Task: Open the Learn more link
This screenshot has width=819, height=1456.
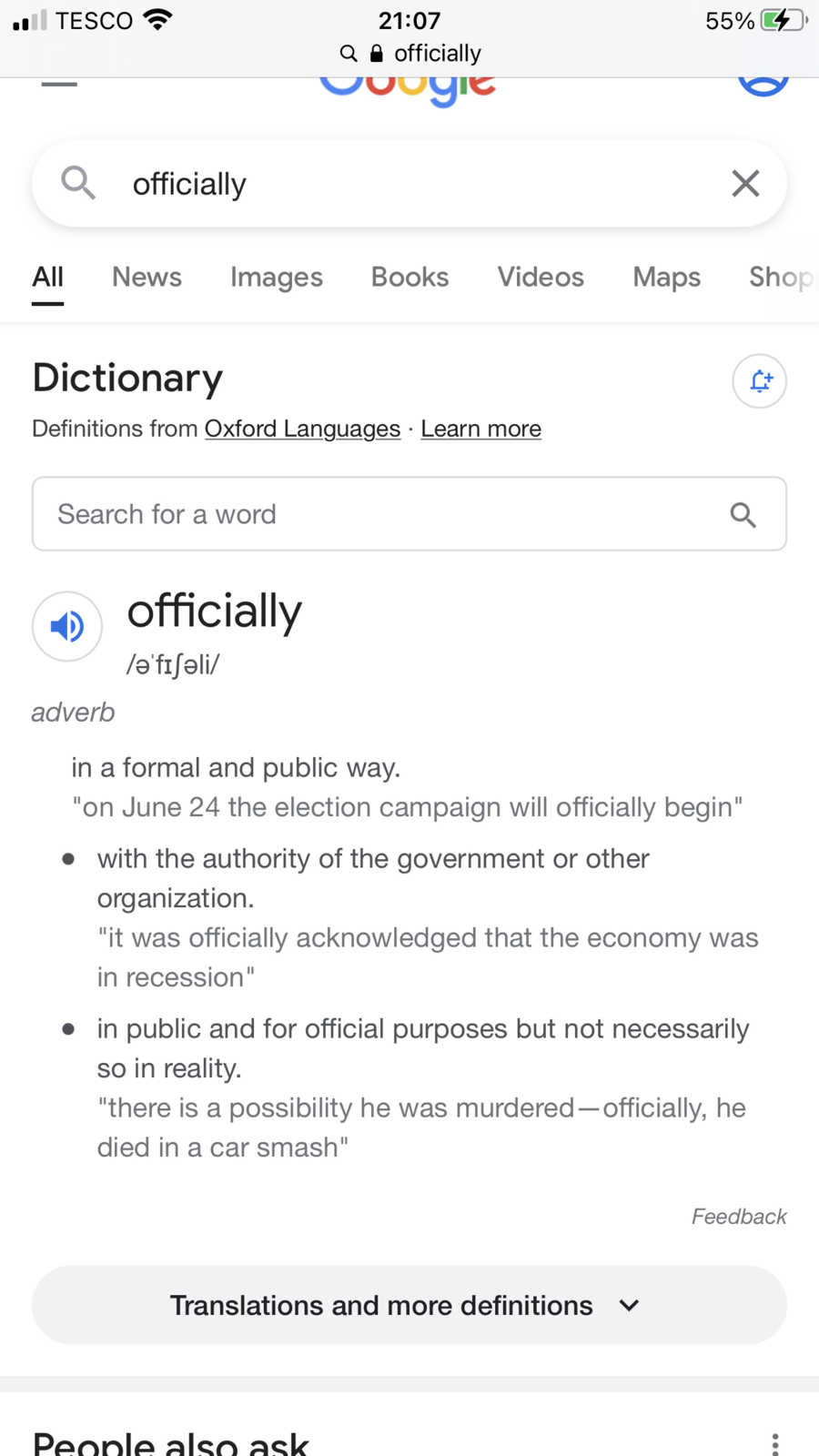Action: pos(480,429)
